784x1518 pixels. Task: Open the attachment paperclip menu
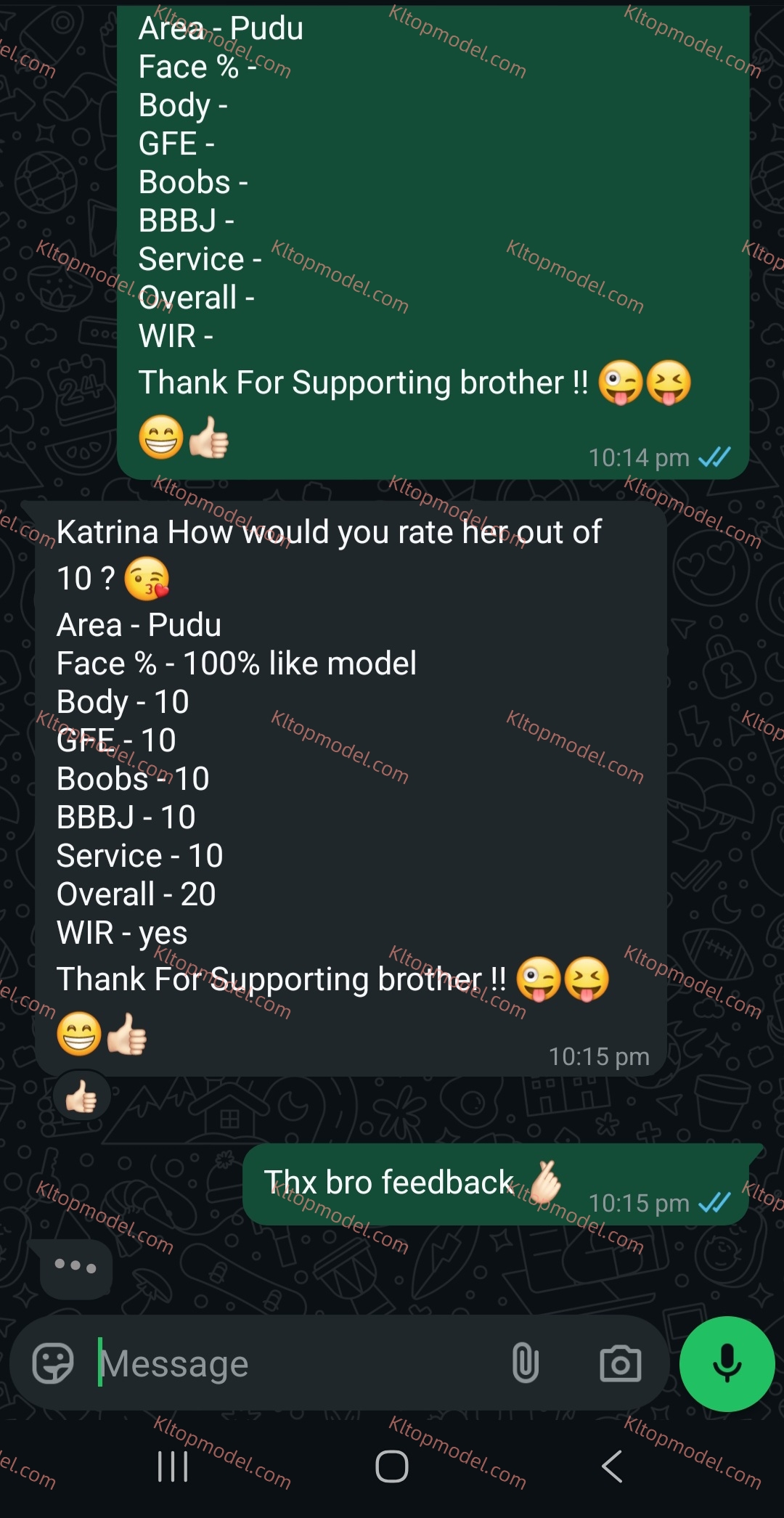pos(525,1363)
